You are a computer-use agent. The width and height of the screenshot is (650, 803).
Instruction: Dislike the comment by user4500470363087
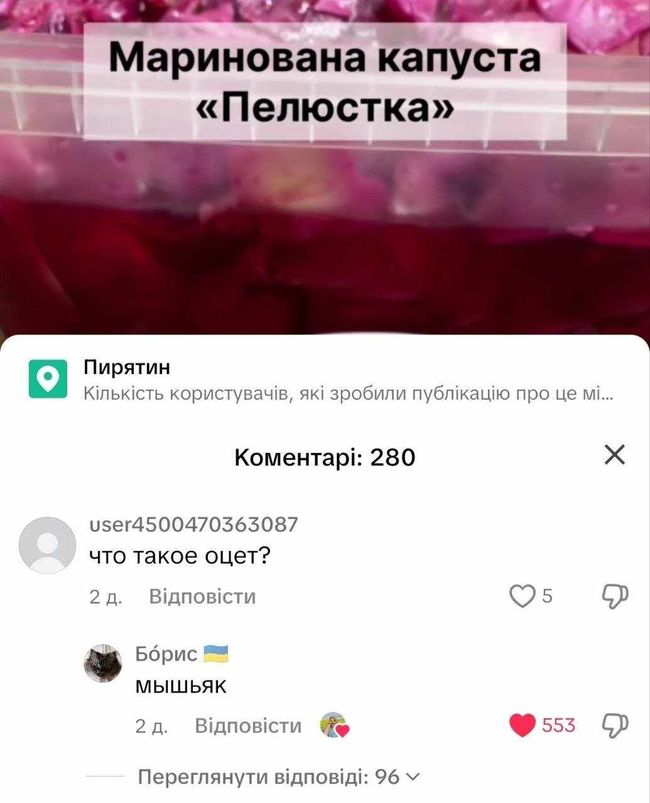[x=615, y=597]
